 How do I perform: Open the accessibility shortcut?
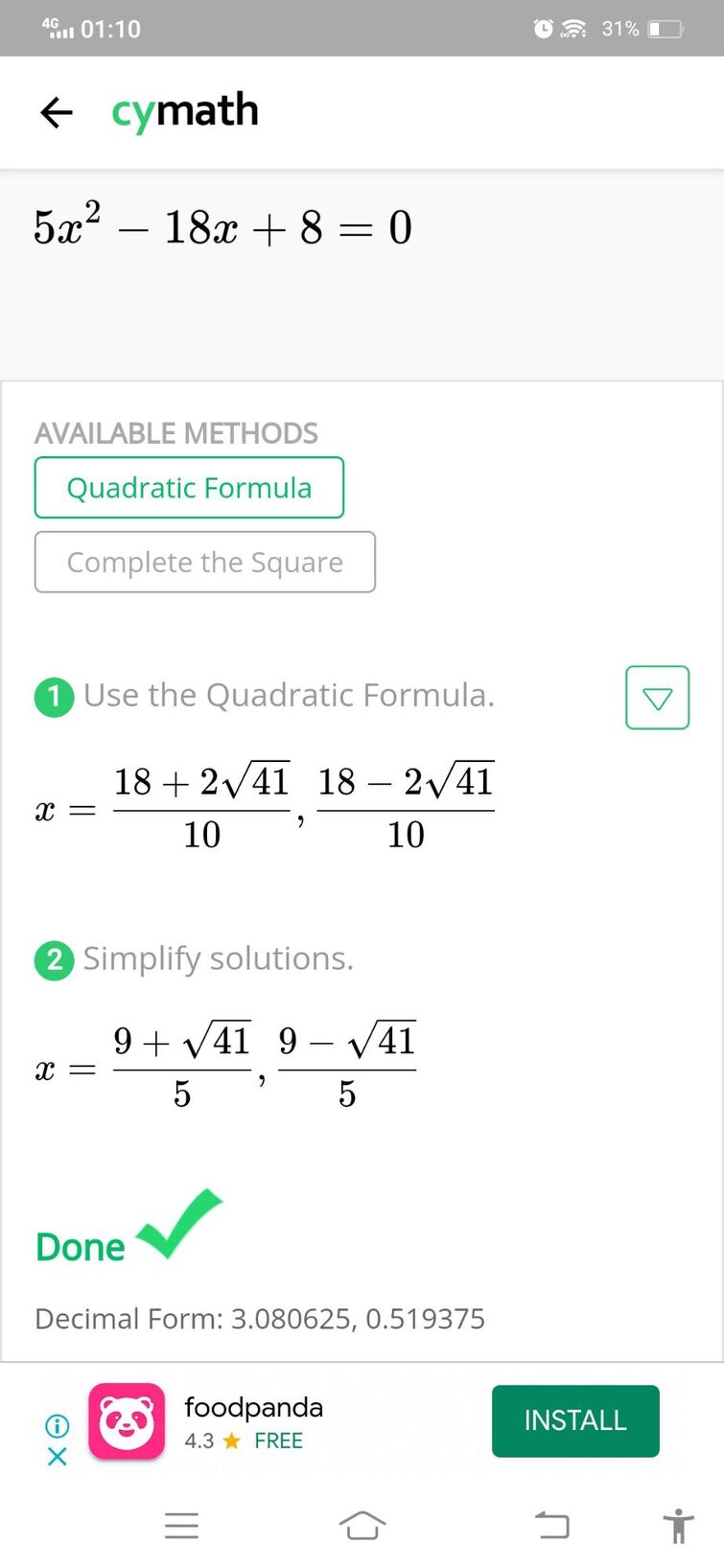678,1525
